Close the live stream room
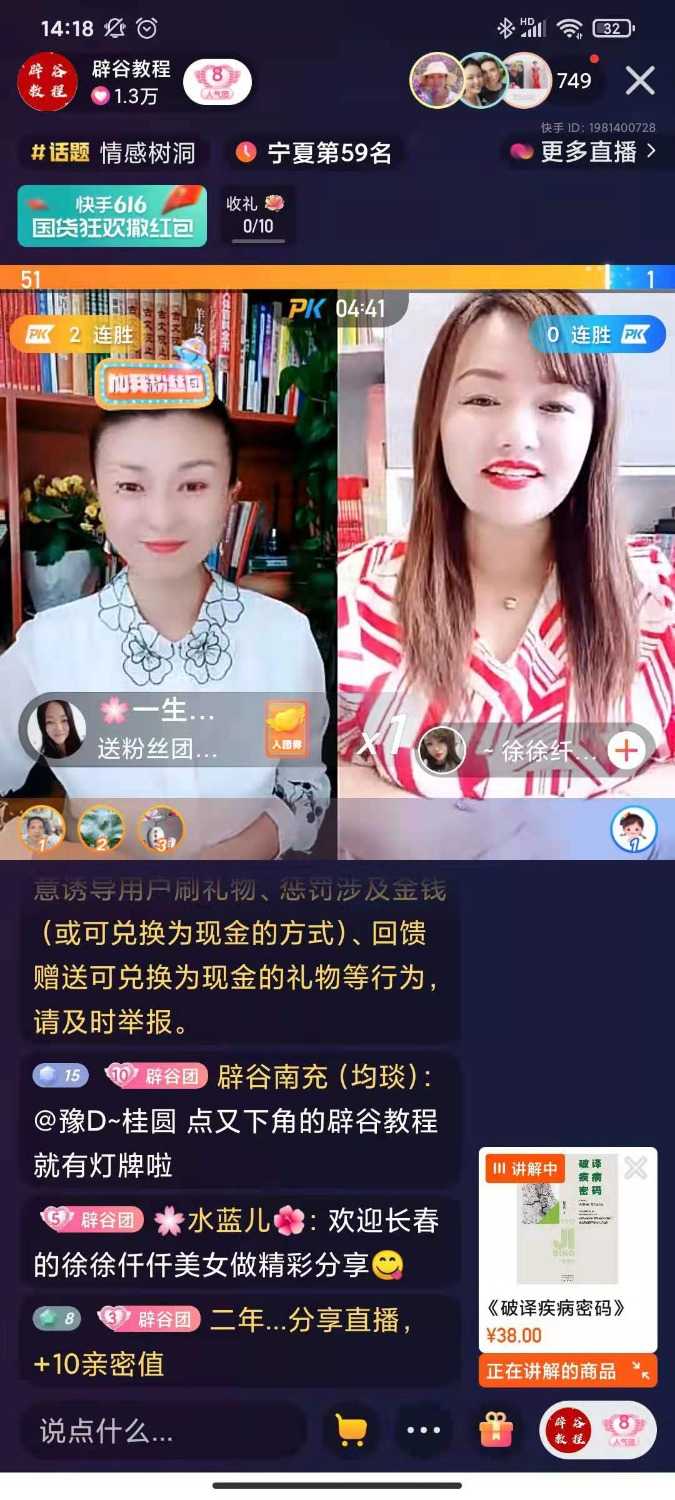 (640, 81)
